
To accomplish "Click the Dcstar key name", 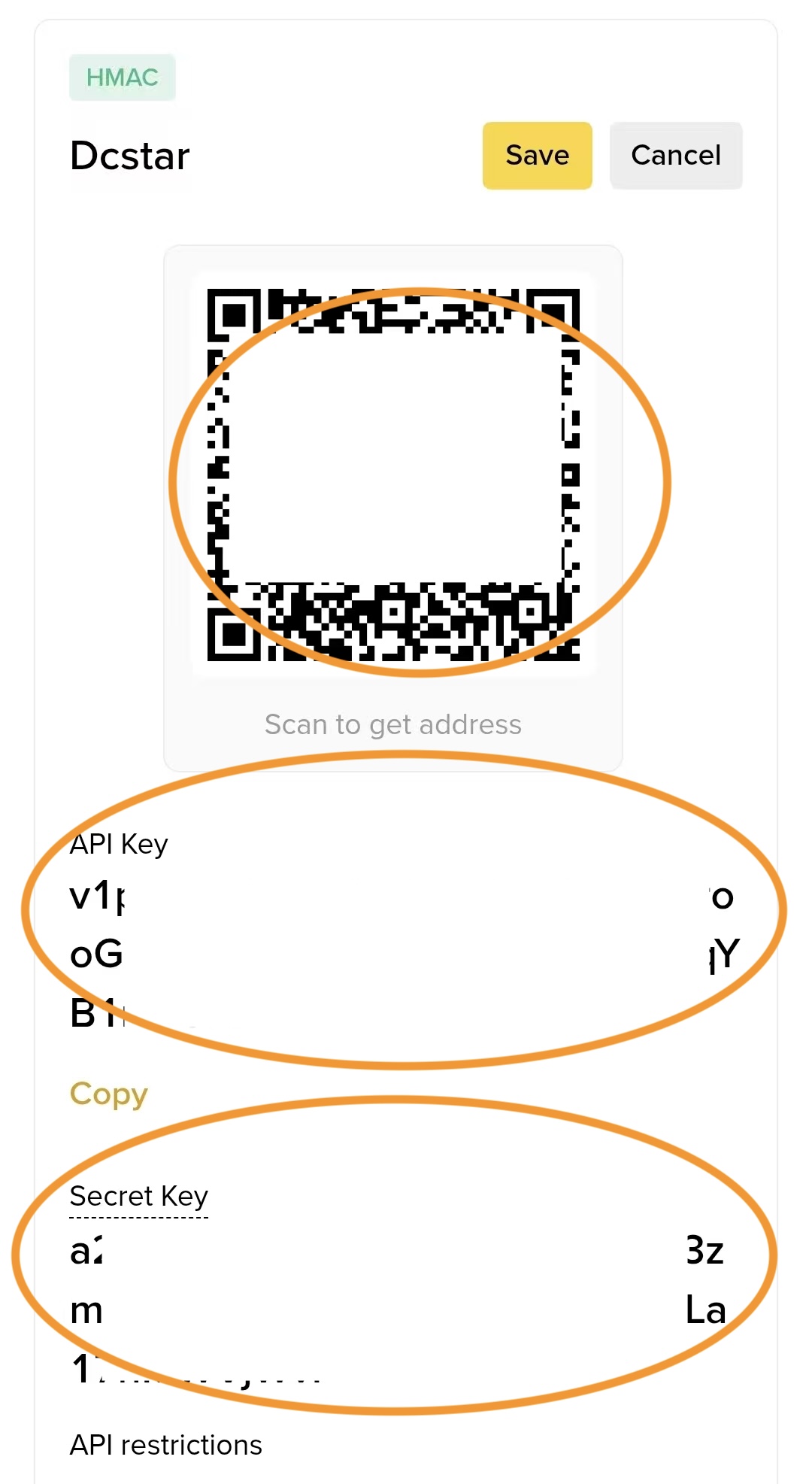I will [129, 156].
